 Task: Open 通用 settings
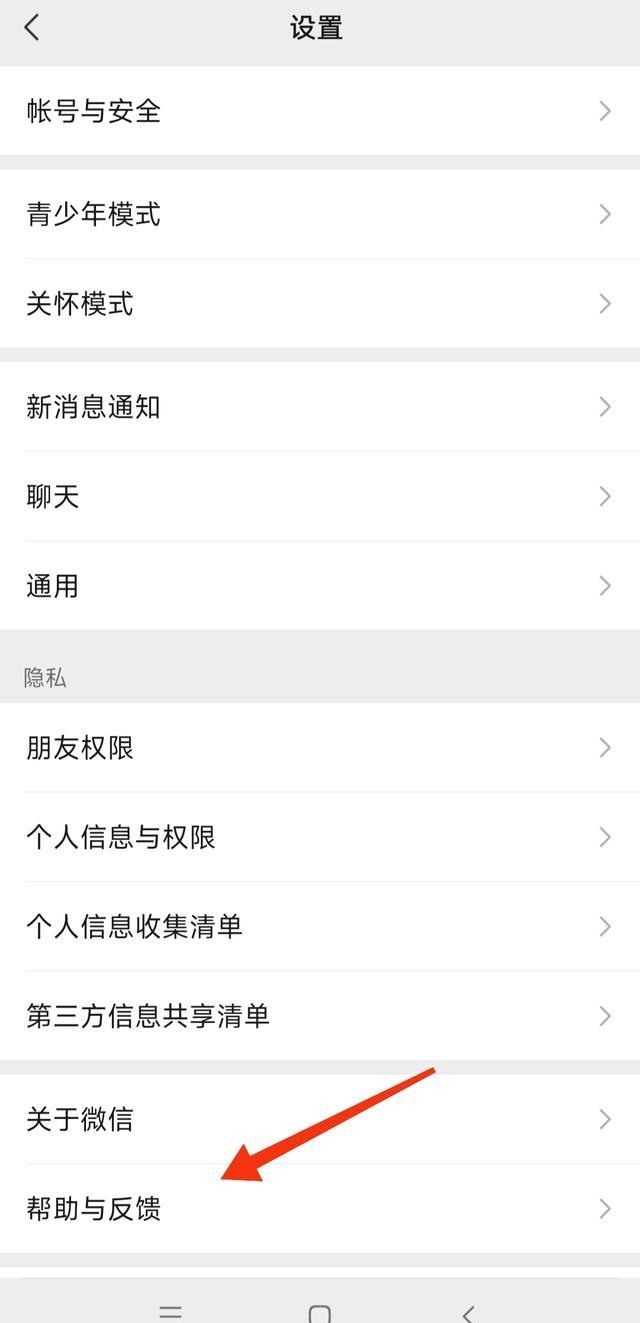(x=320, y=586)
